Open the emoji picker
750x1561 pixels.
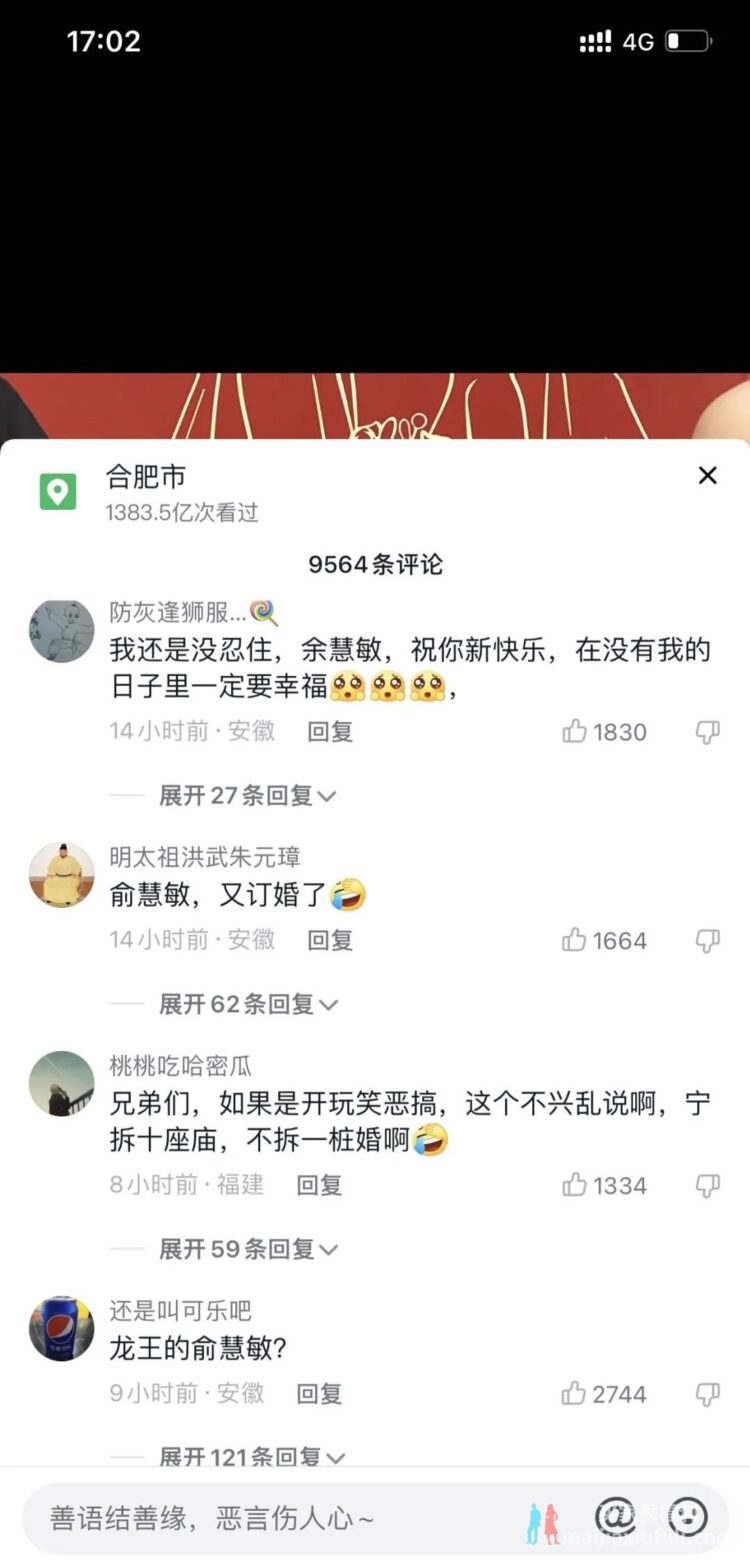(687, 1518)
